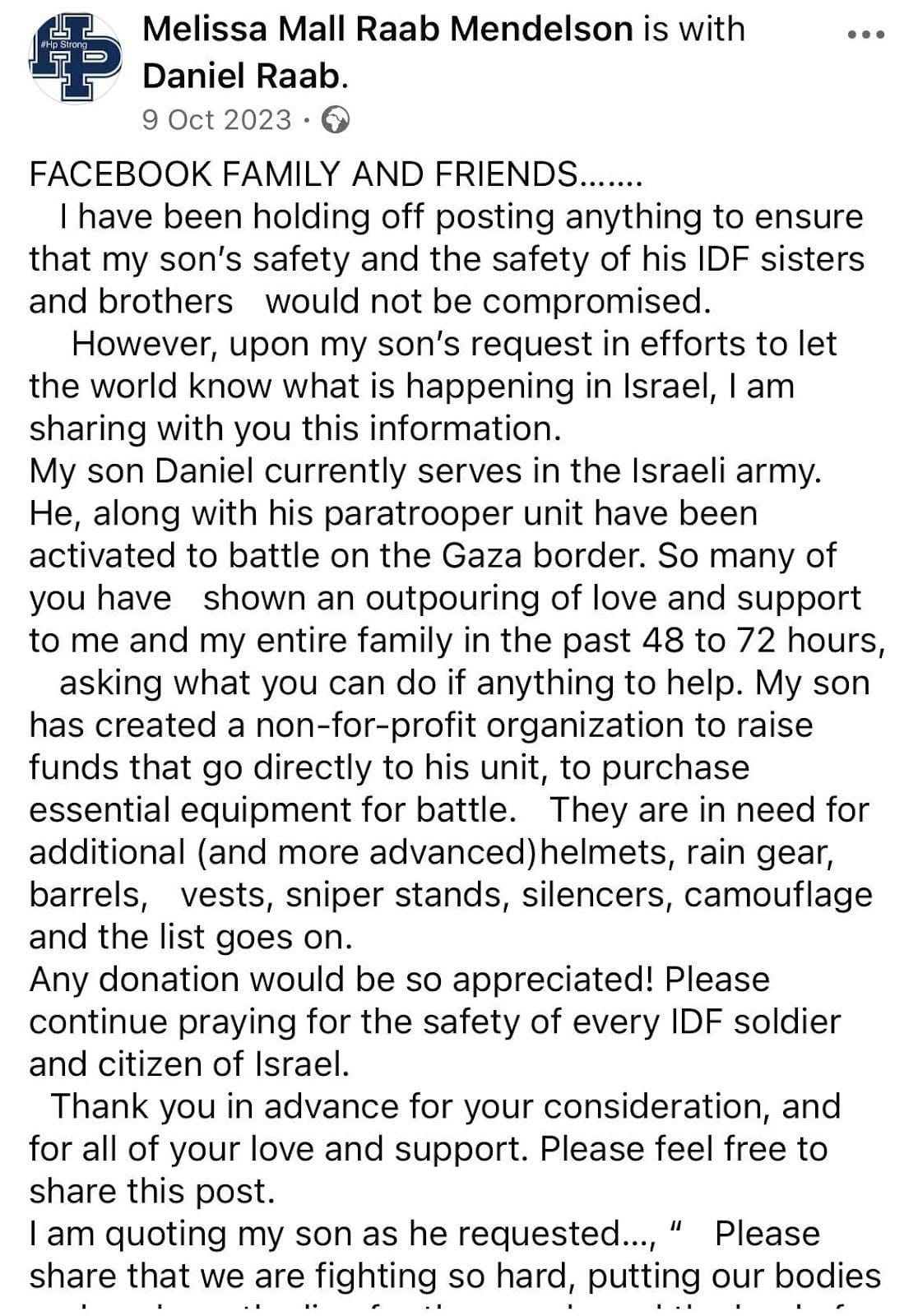Image resolution: width=918 pixels, height=1316 pixels.
Task: Open Melissa Mall Raab Mendelson's profile picture
Action: click(74, 58)
